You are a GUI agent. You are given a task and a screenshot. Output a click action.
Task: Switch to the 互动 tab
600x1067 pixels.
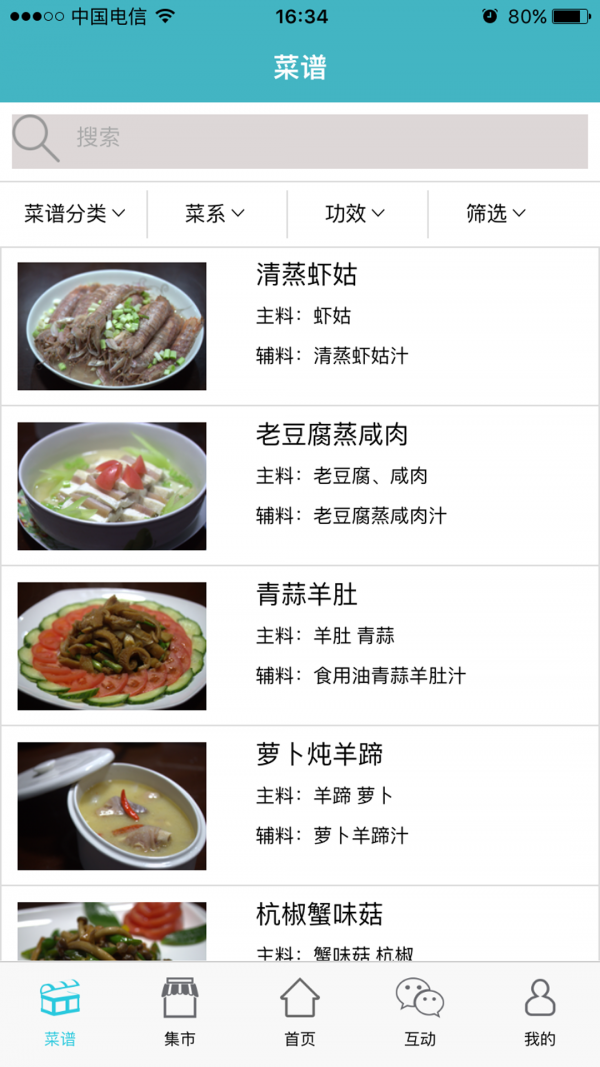(x=420, y=1012)
